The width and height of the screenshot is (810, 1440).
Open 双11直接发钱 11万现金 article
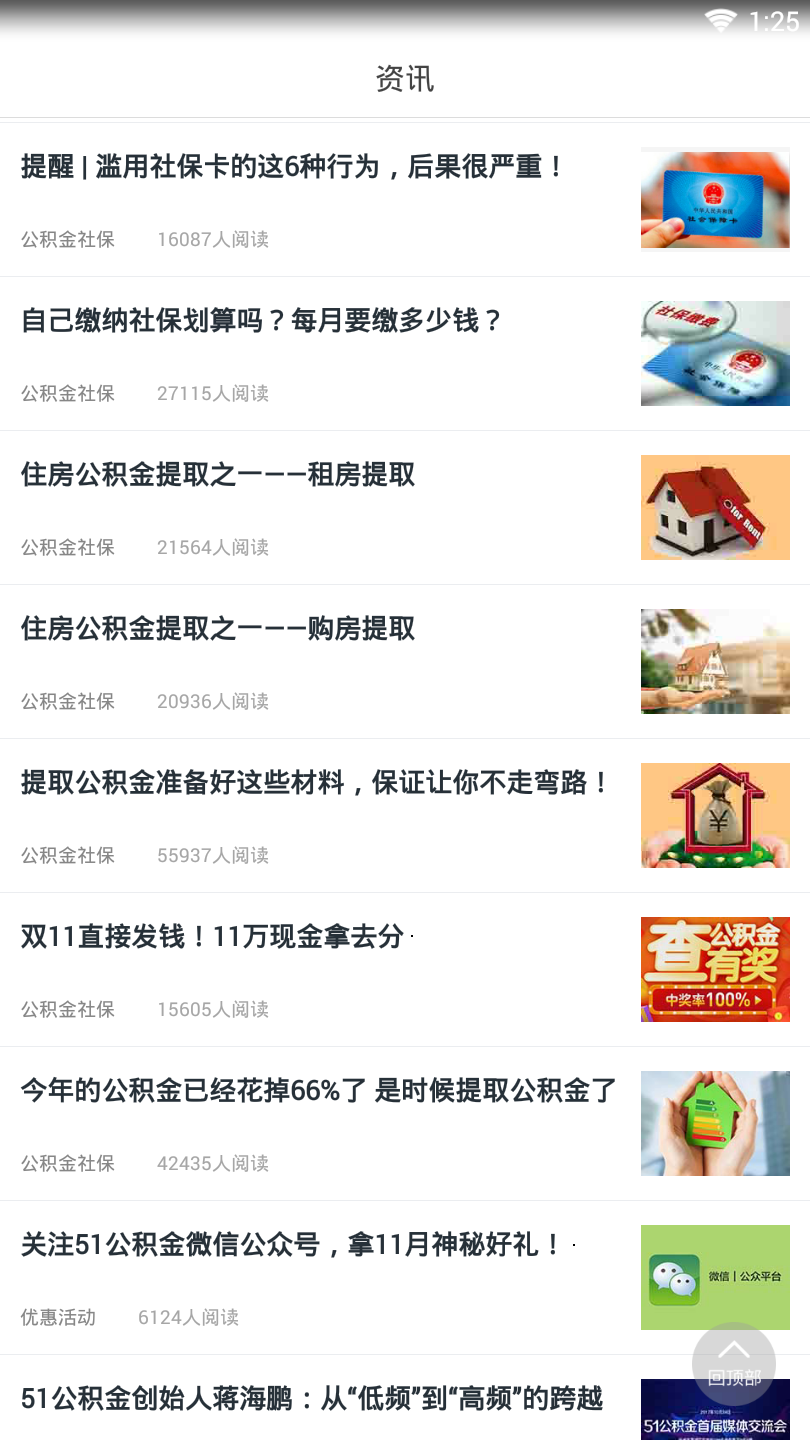[213, 937]
